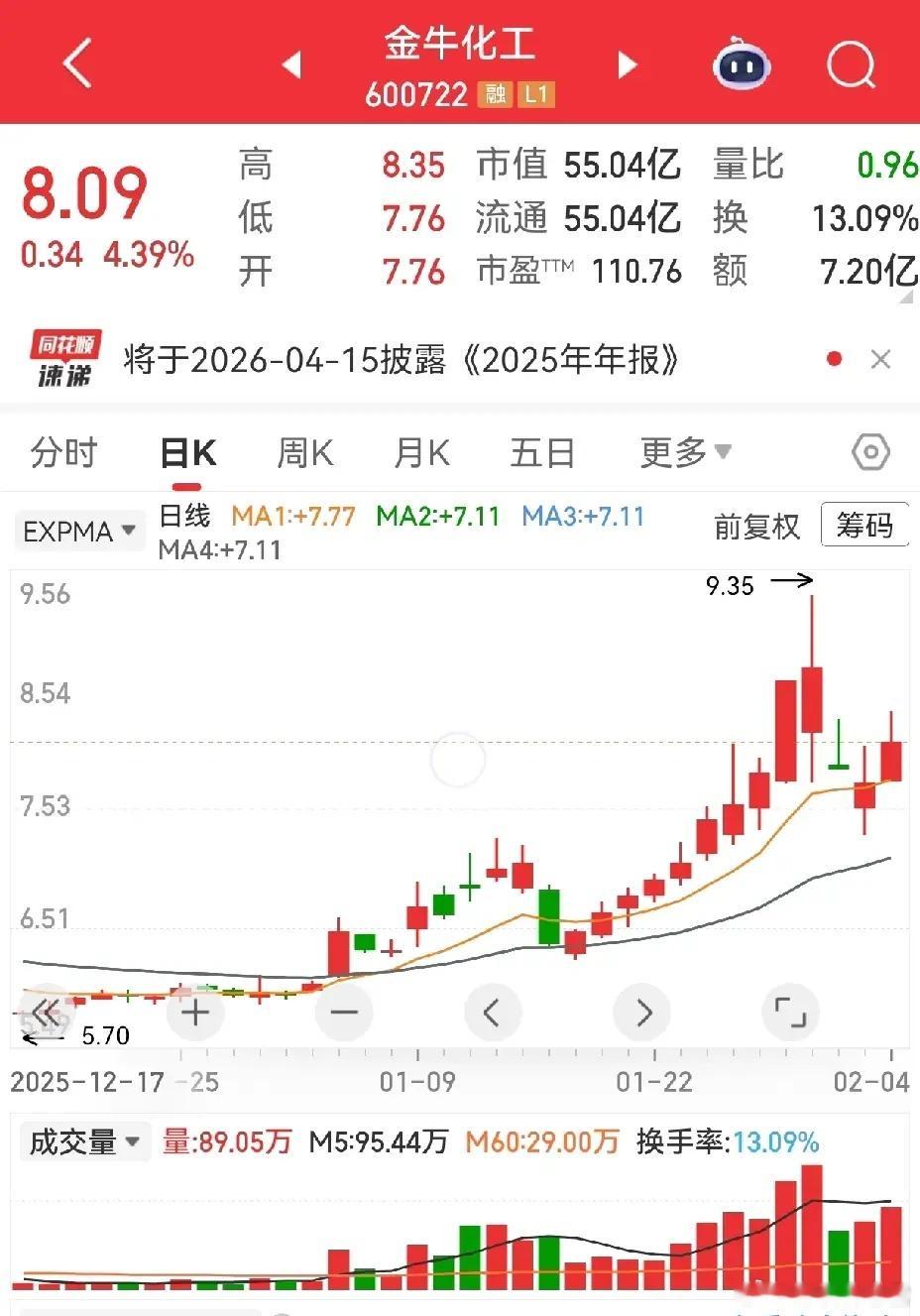This screenshot has height=1316, width=920.
Task: Zoom out the K-line chart
Action: click(344, 1013)
